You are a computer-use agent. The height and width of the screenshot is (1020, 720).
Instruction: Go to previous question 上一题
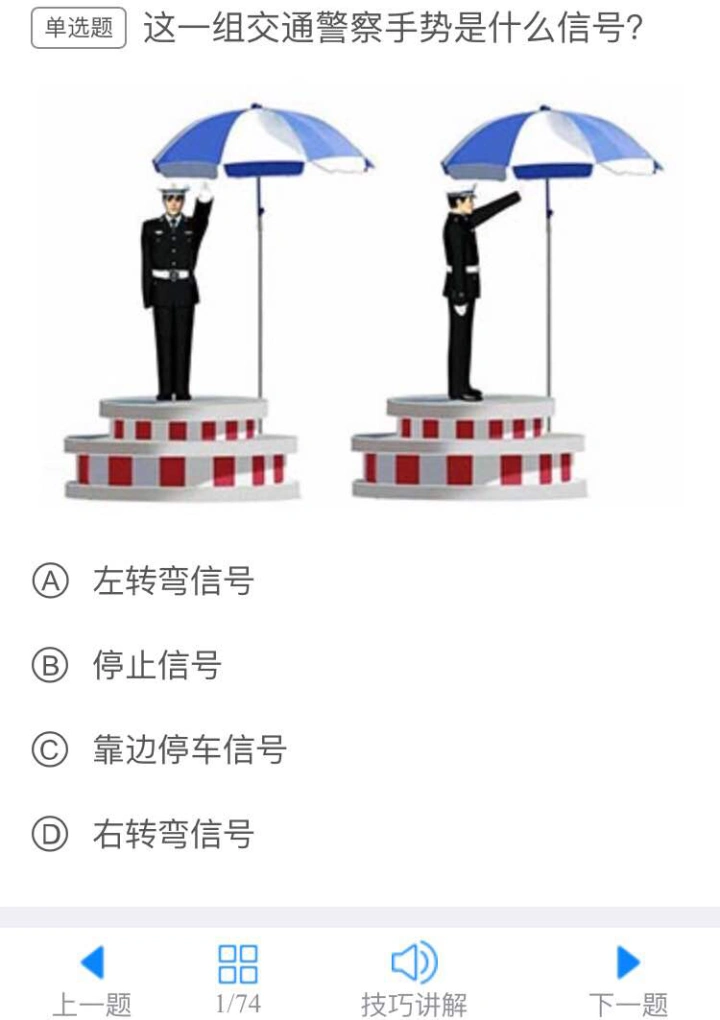point(91,979)
